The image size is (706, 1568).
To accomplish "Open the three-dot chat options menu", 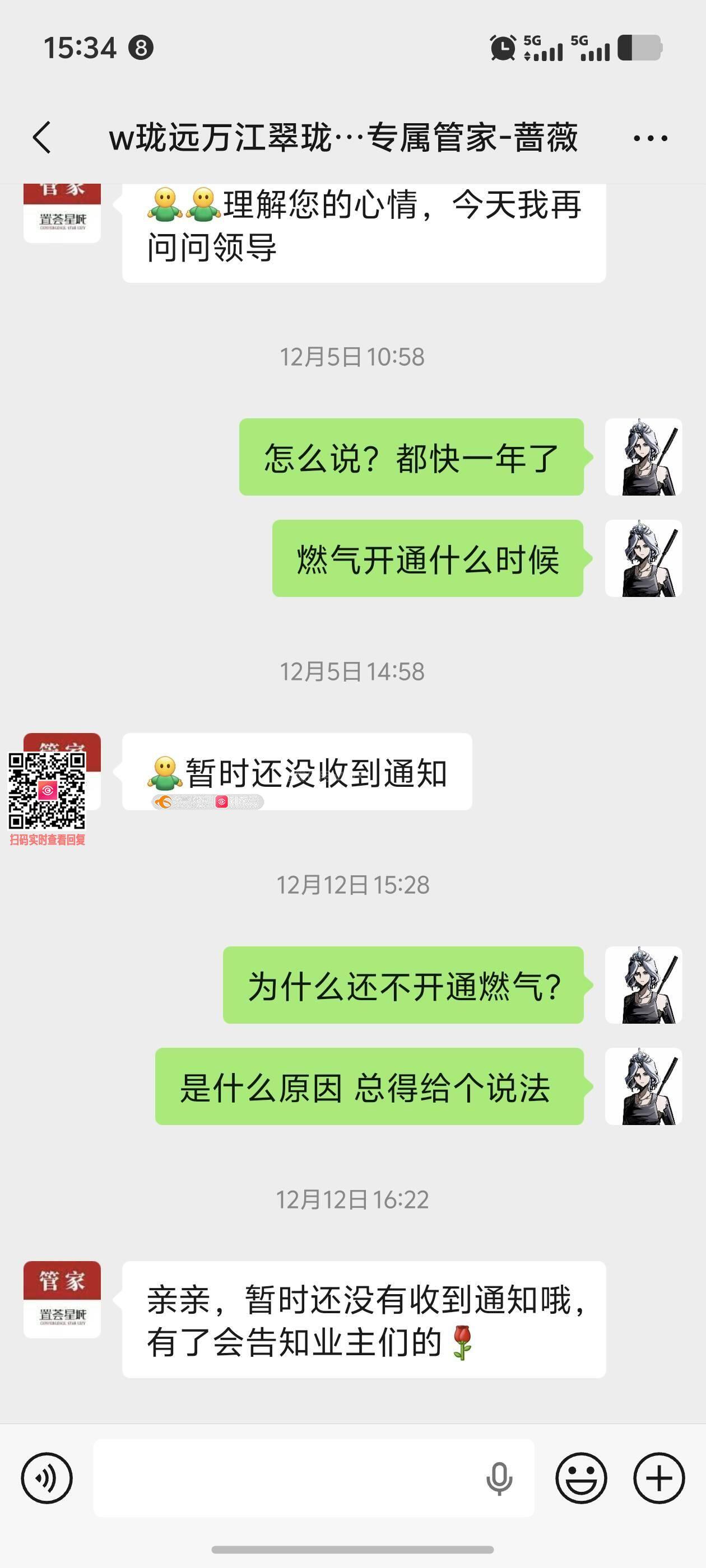I will (650, 138).
